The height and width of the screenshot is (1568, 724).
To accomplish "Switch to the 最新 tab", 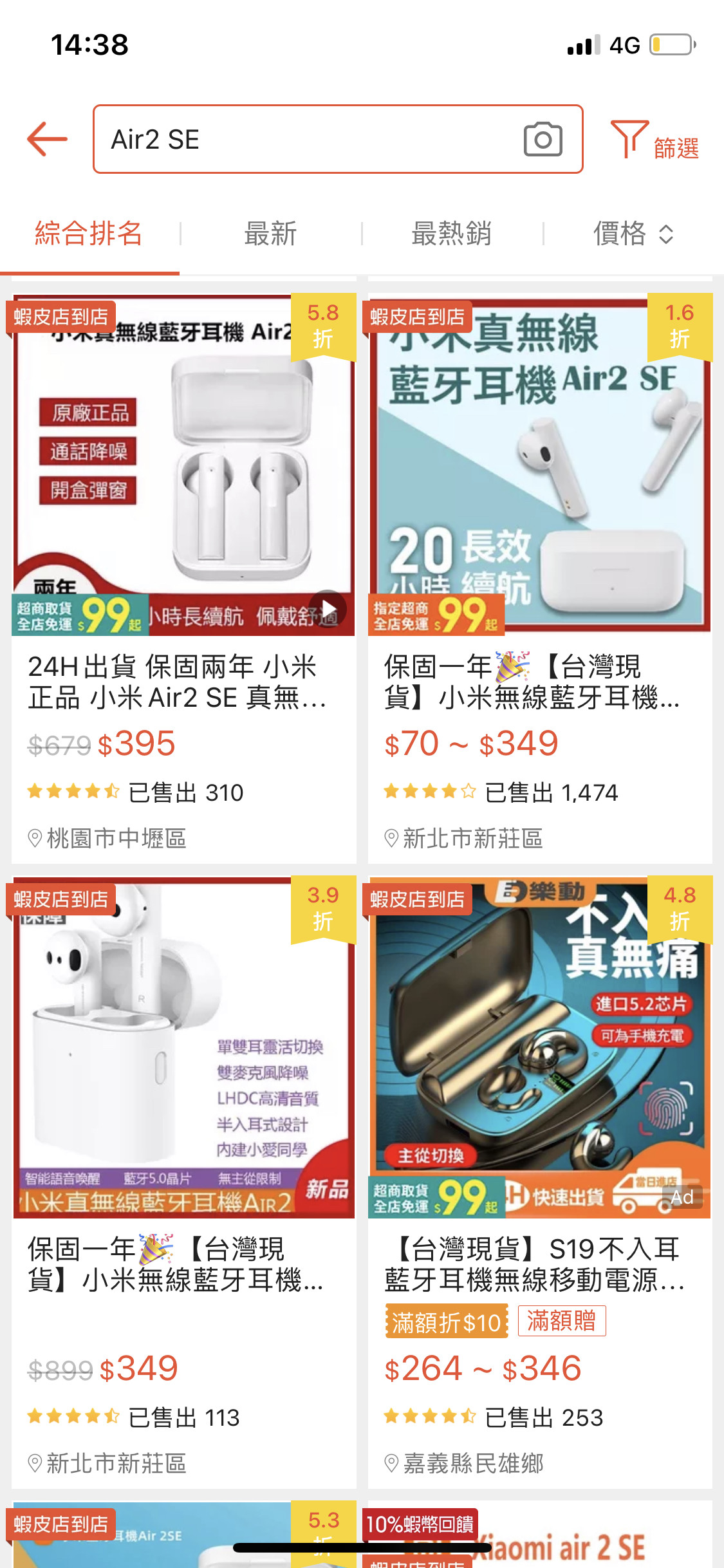I will (270, 234).
